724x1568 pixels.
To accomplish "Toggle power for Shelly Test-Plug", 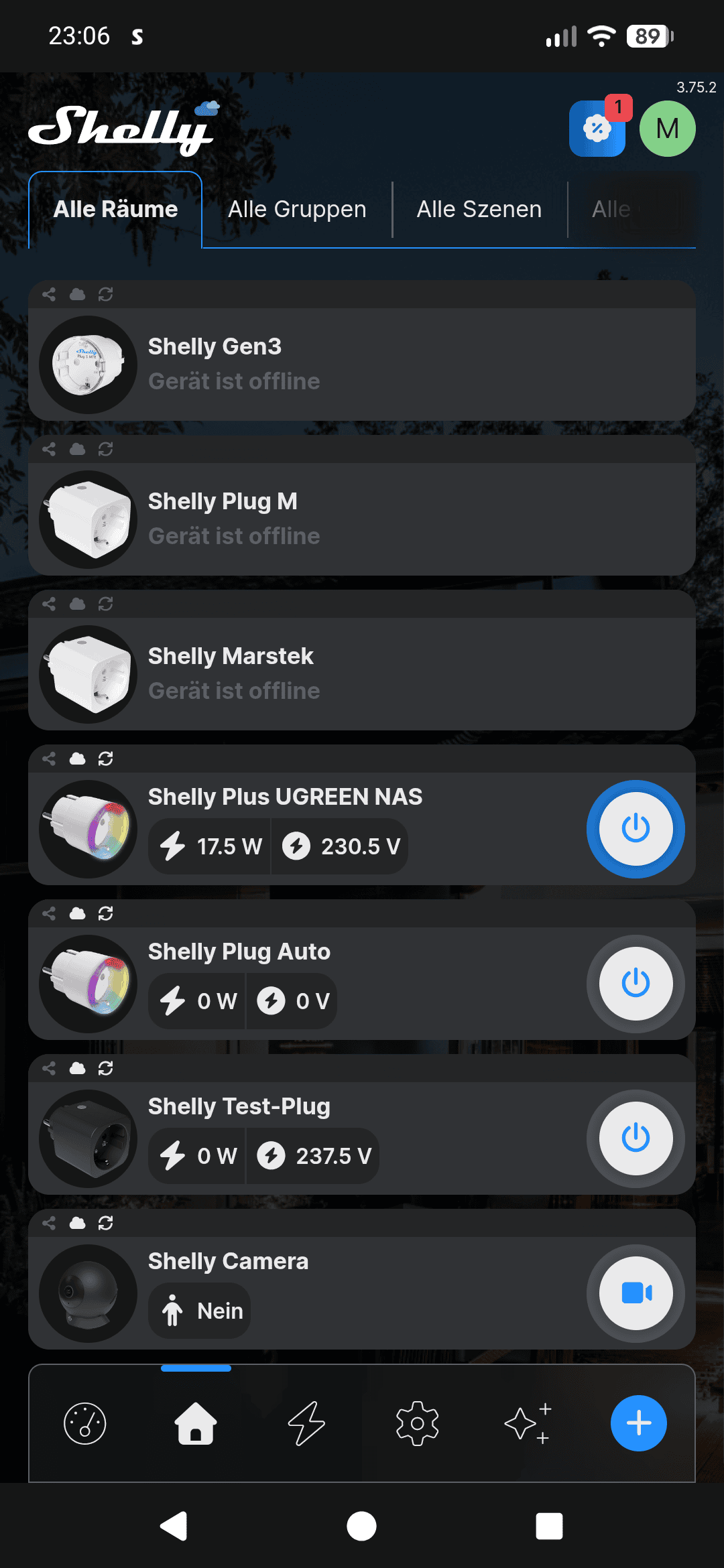I will pyautogui.click(x=636, y=1138).
